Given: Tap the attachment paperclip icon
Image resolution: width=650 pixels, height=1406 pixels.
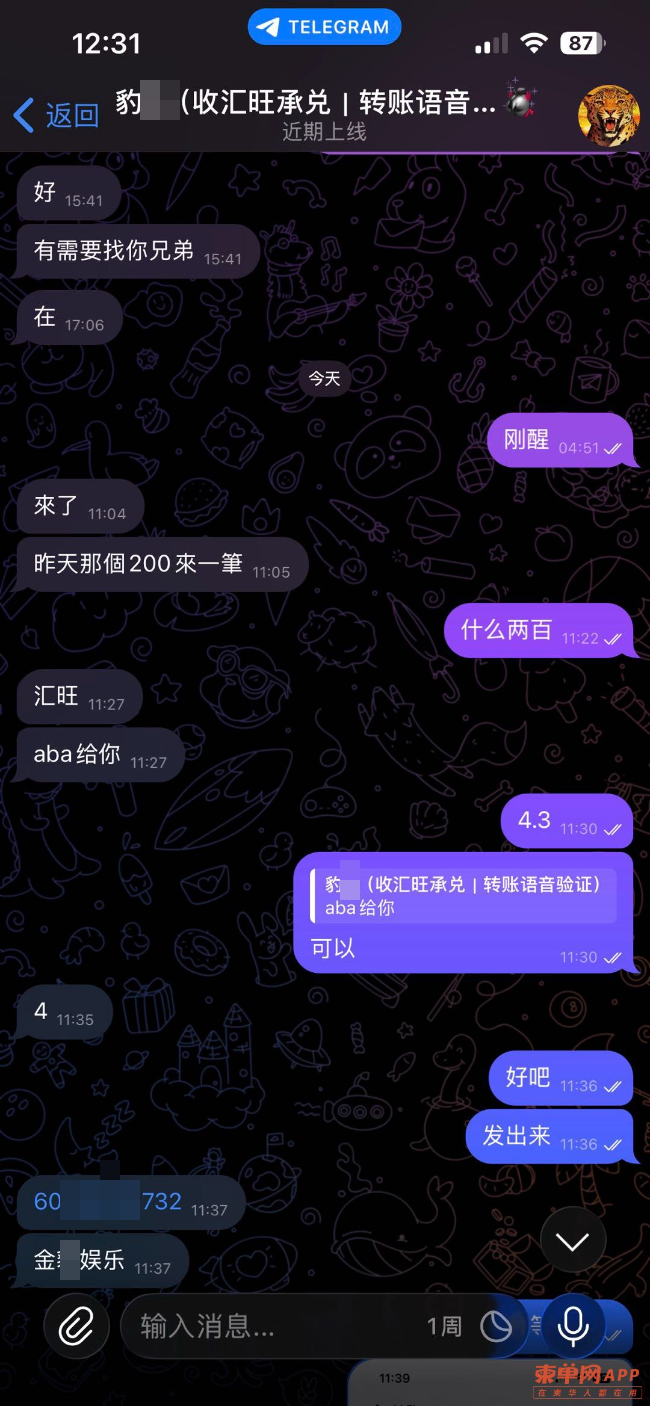Looking at the screenshot, I should [76, 1327].
